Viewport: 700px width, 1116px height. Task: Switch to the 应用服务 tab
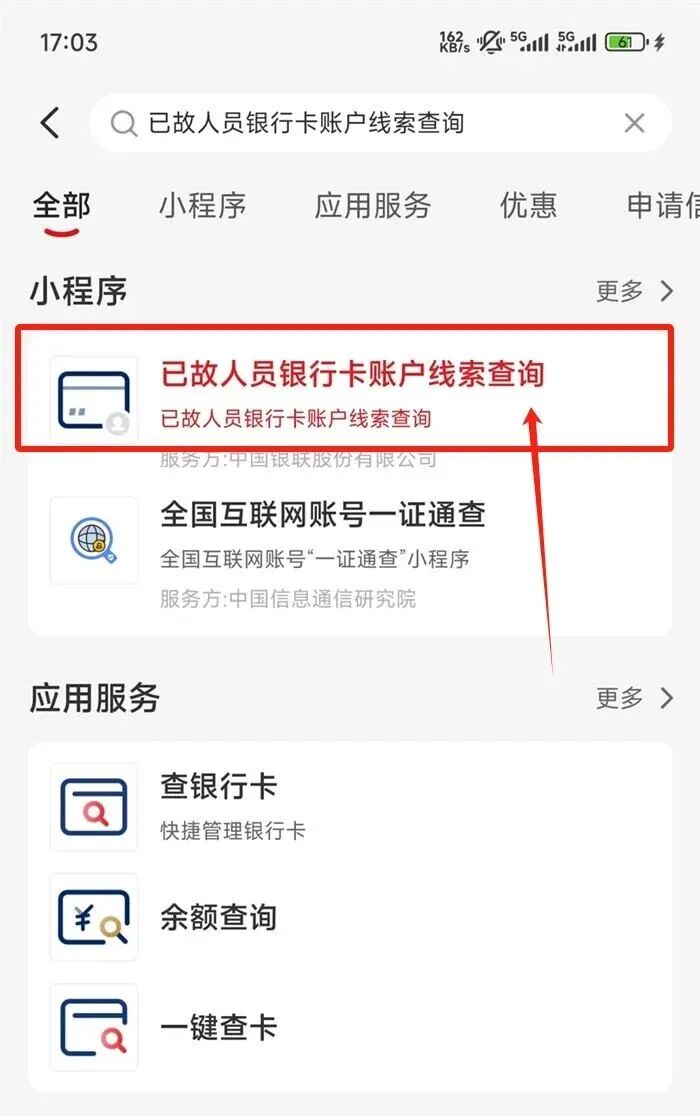[372, 206]
